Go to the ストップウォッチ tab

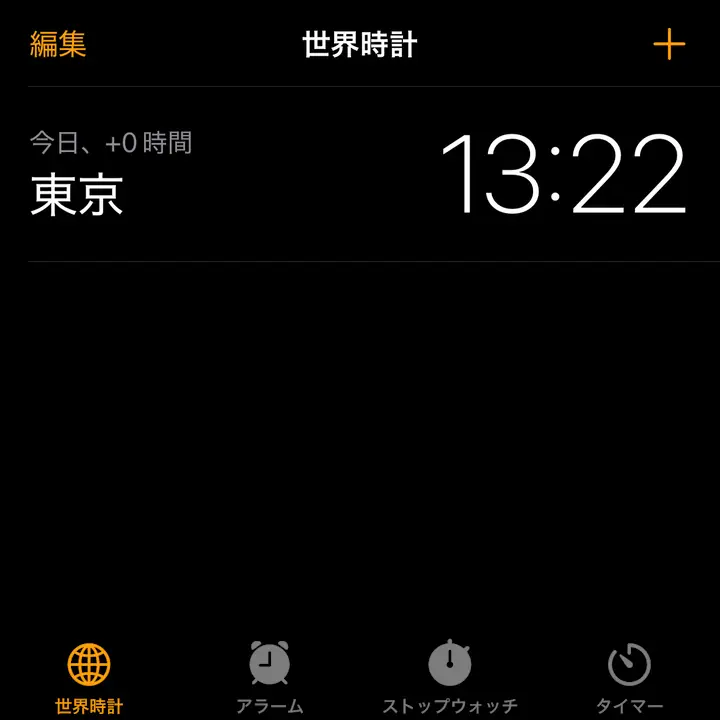[449, 677]
